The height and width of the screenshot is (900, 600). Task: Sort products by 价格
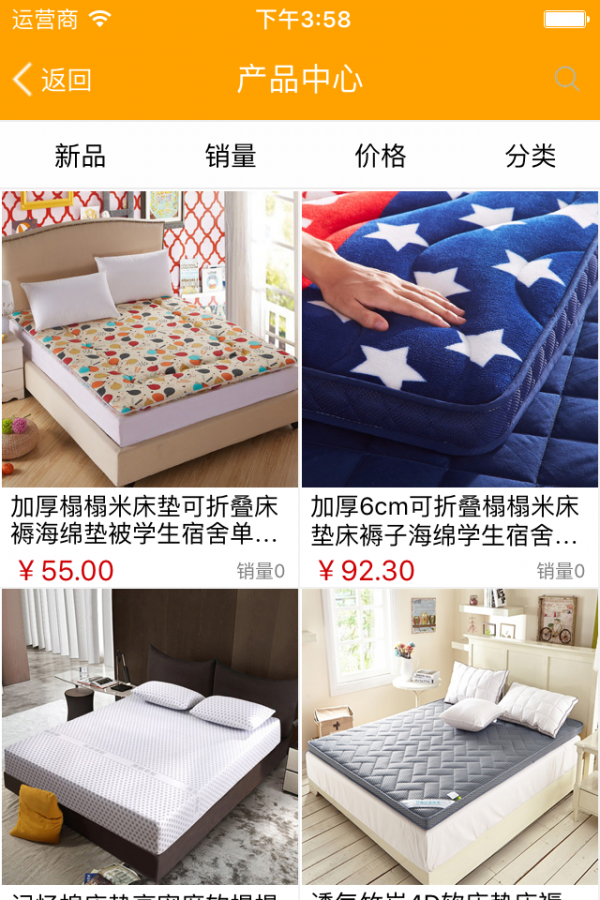coord(380,156)
